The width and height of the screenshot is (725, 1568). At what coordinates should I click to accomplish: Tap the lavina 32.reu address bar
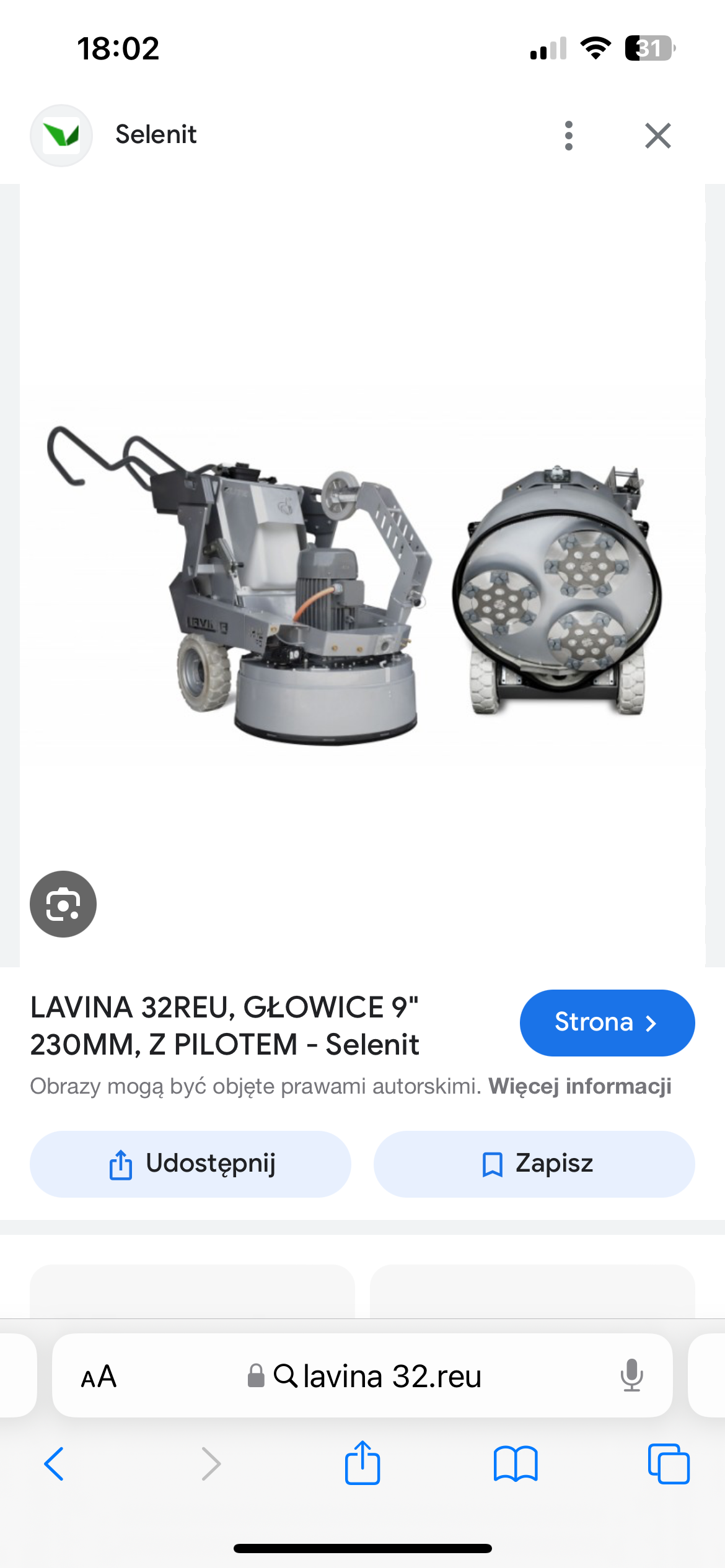click(378, 1376)
